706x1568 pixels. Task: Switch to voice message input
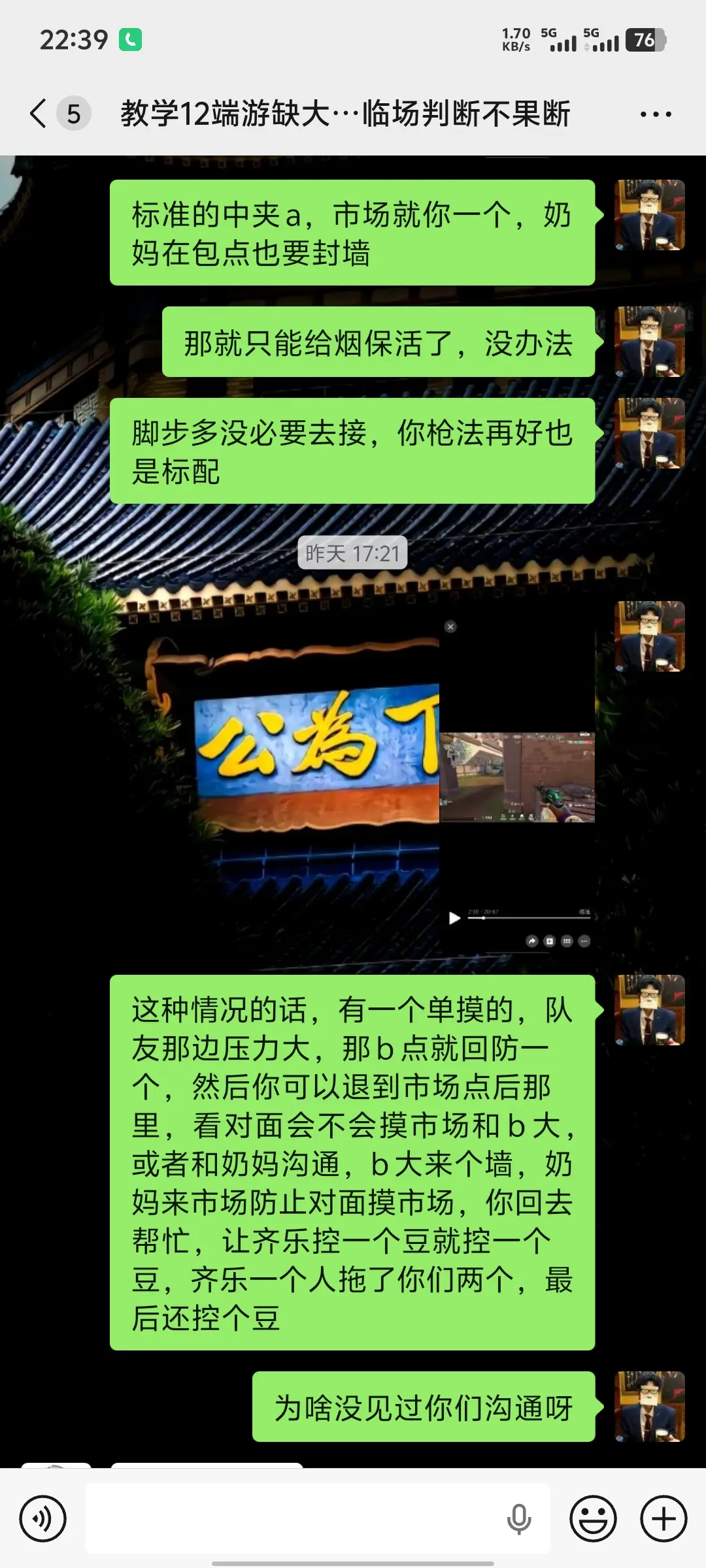42,1518
